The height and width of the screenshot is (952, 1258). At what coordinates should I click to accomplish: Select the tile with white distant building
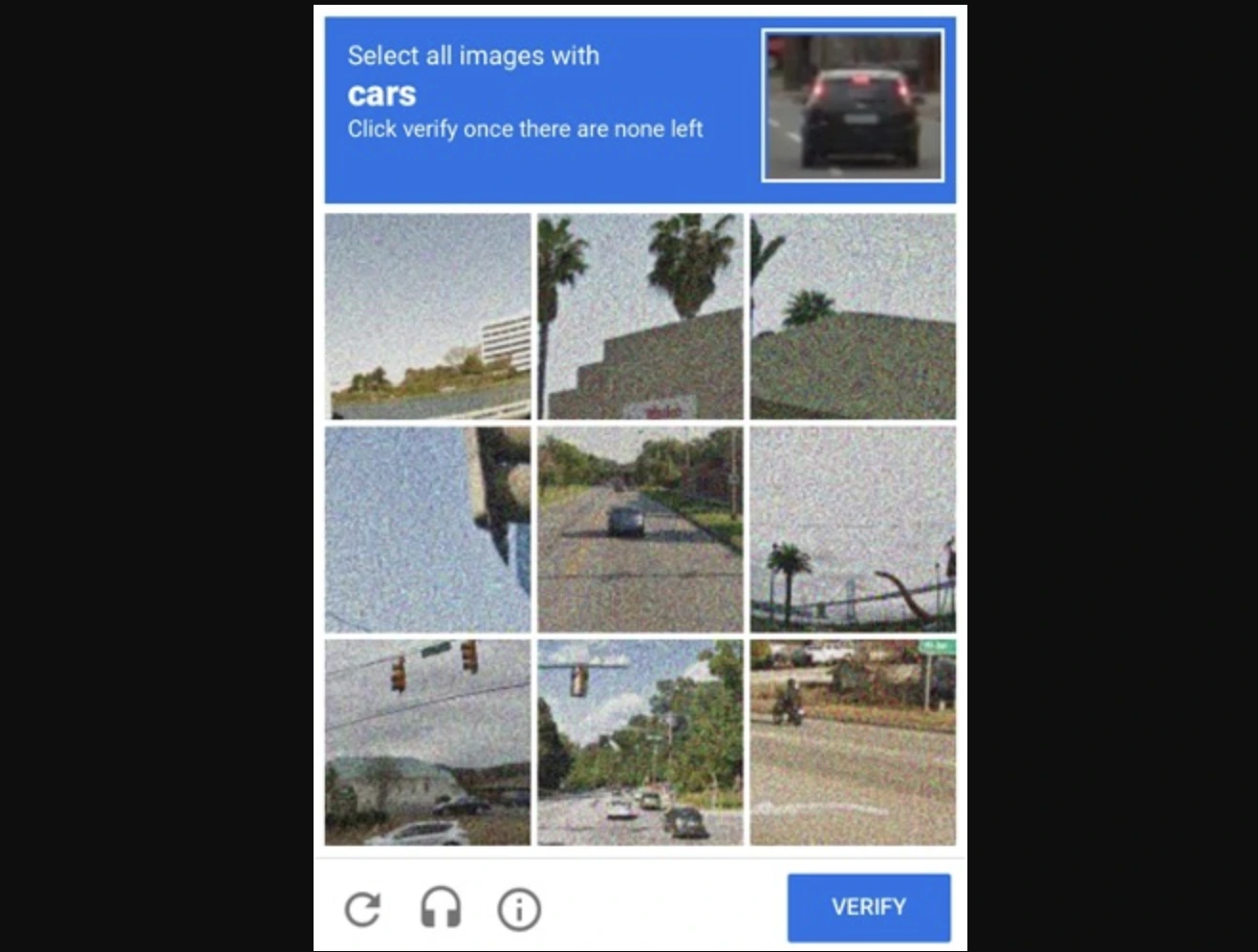point(427,316)
